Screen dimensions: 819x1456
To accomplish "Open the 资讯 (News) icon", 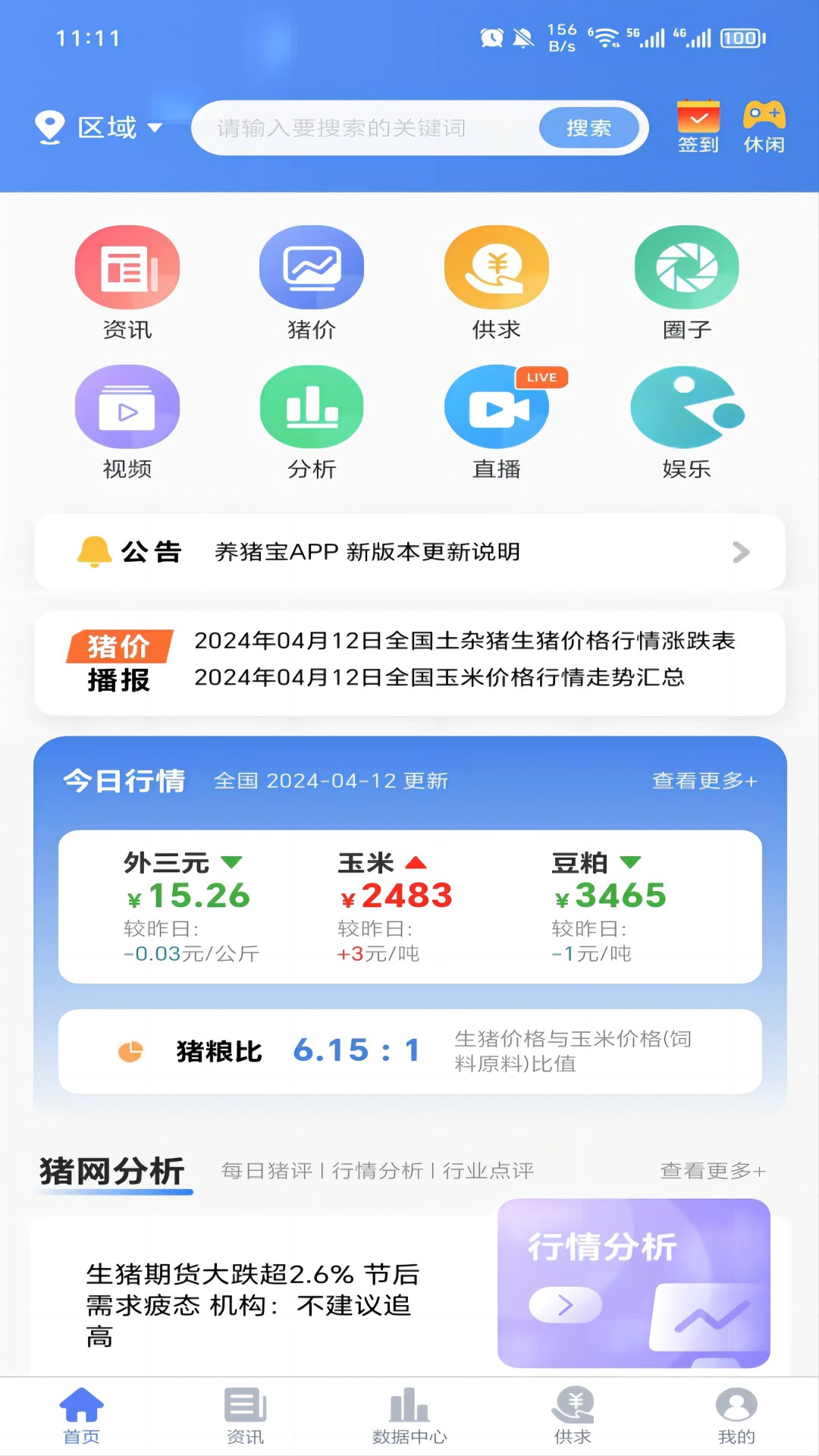I will pyautogui.click(x=127, y=267).
